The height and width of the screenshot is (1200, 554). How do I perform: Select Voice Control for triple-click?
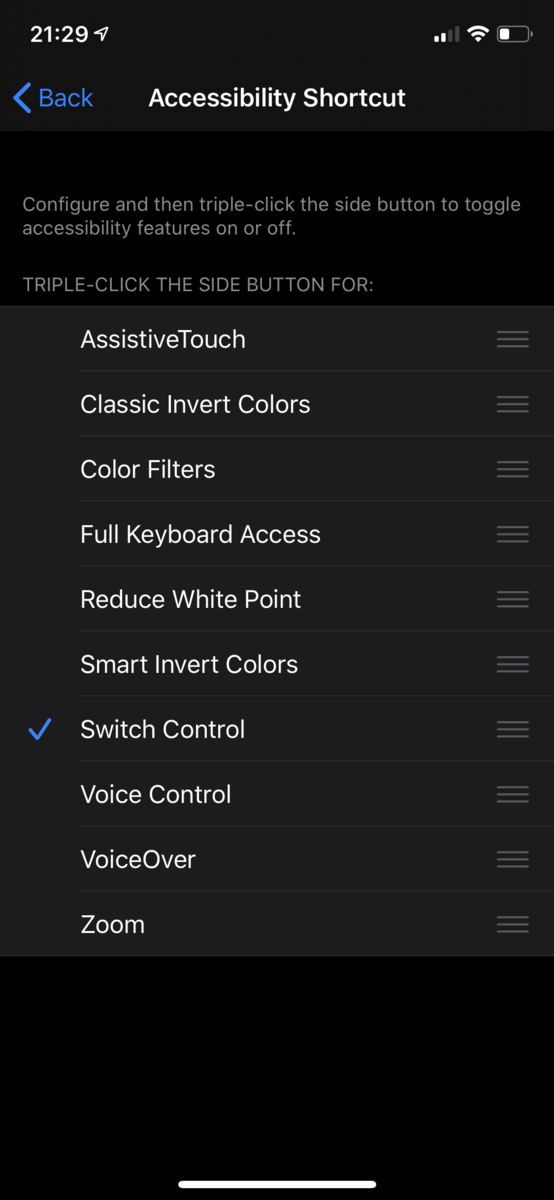(277, 794)
